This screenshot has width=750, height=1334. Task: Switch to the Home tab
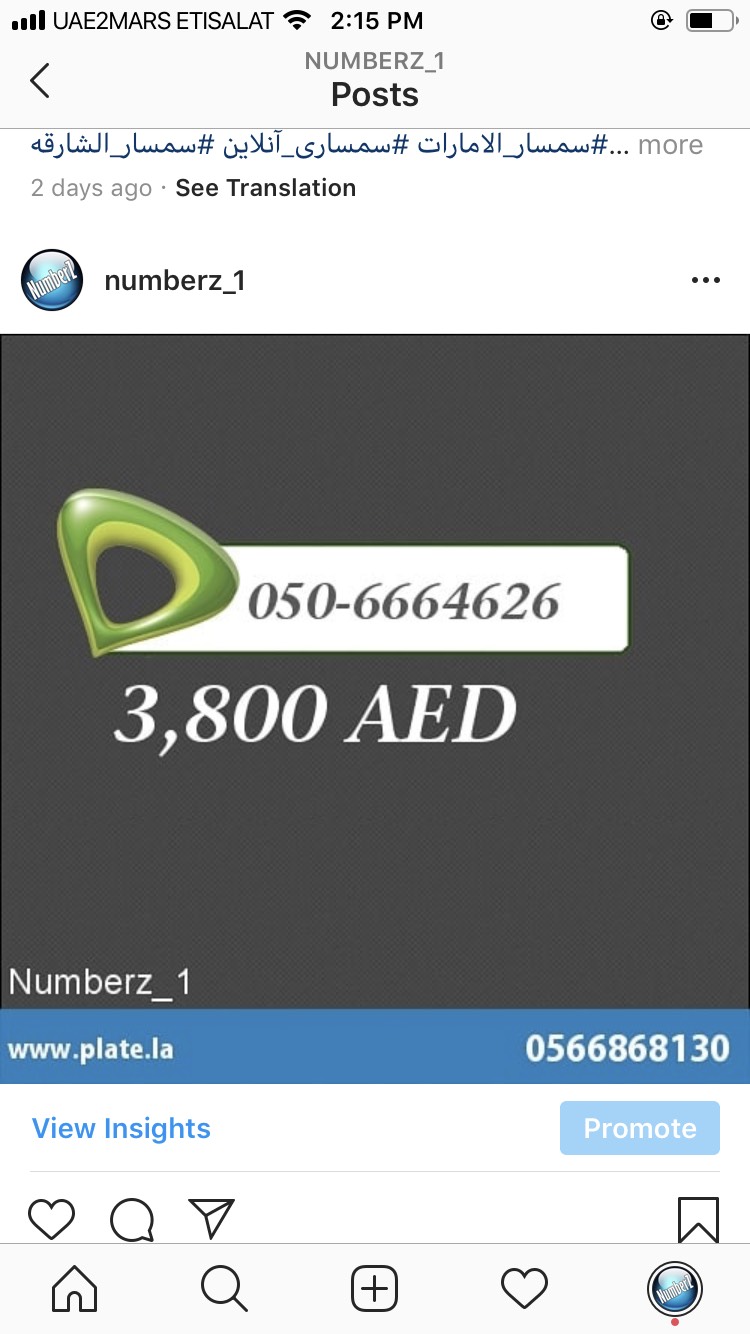coord(75,1288)
